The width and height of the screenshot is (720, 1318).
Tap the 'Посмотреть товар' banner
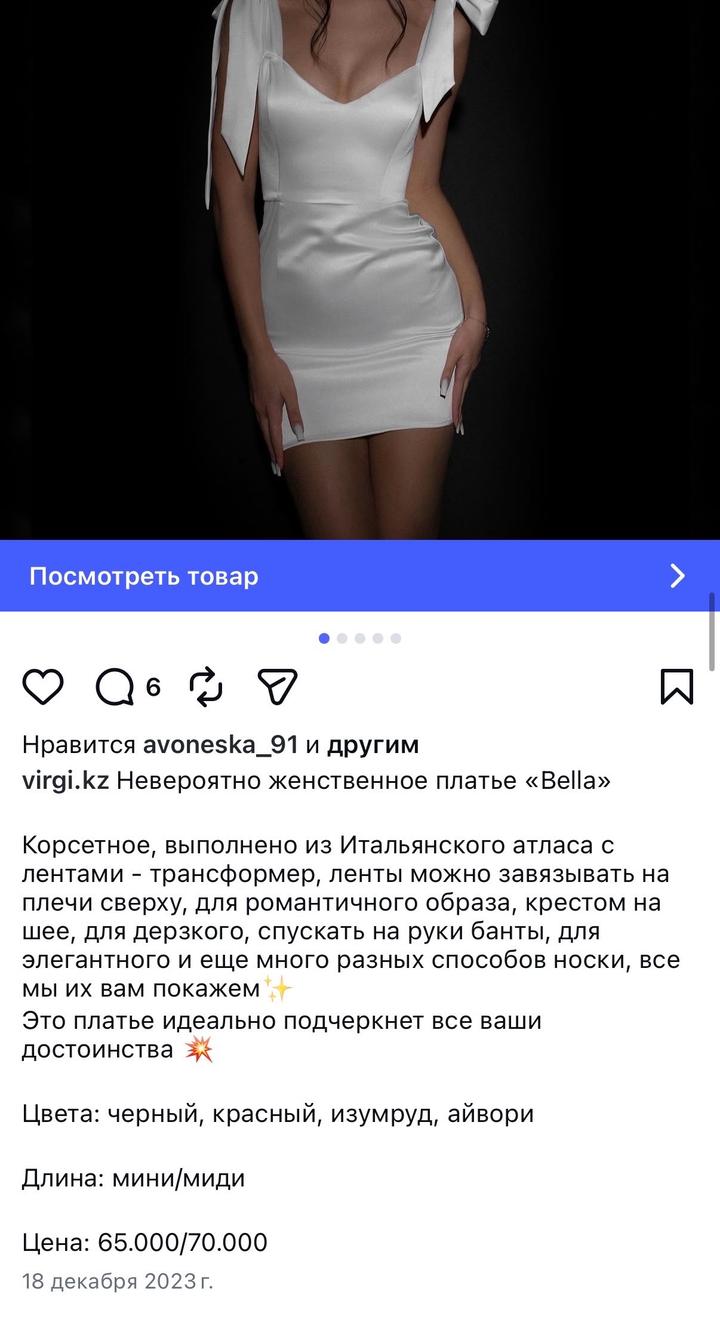click(359, 576)
